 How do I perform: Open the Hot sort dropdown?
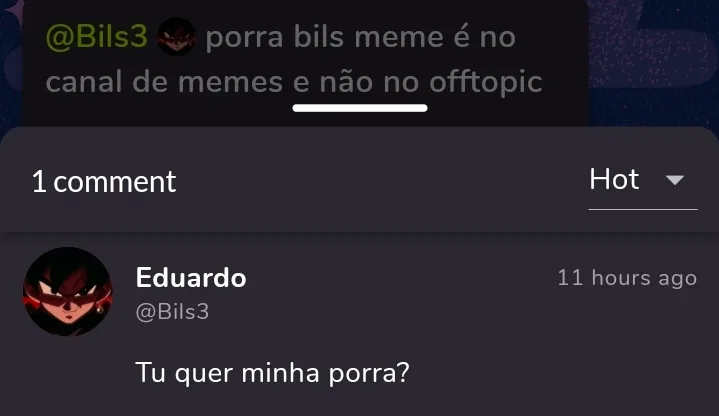[x=641, y=181]
